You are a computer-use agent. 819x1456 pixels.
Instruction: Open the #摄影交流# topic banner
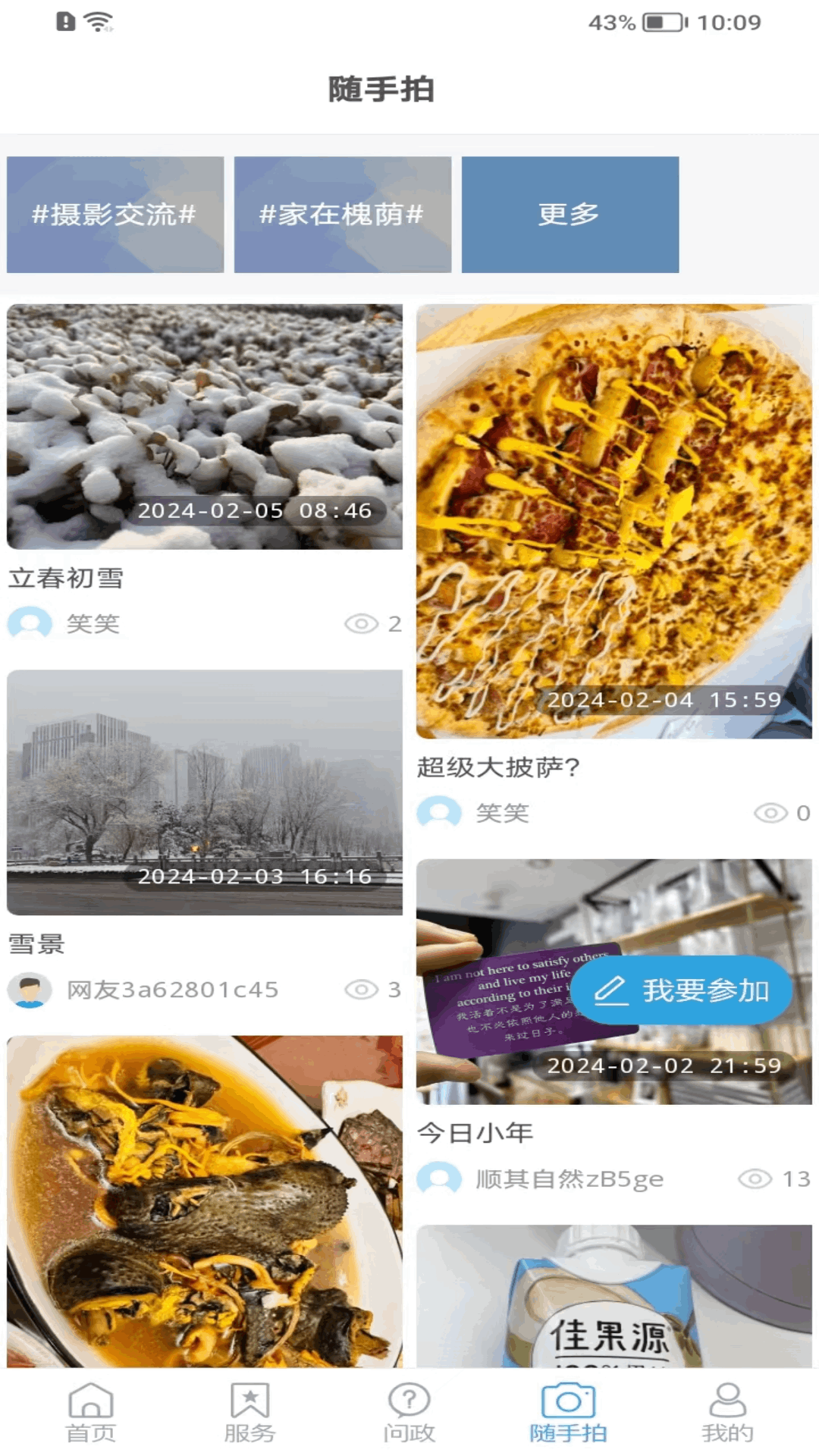click(x=115, y=215)
